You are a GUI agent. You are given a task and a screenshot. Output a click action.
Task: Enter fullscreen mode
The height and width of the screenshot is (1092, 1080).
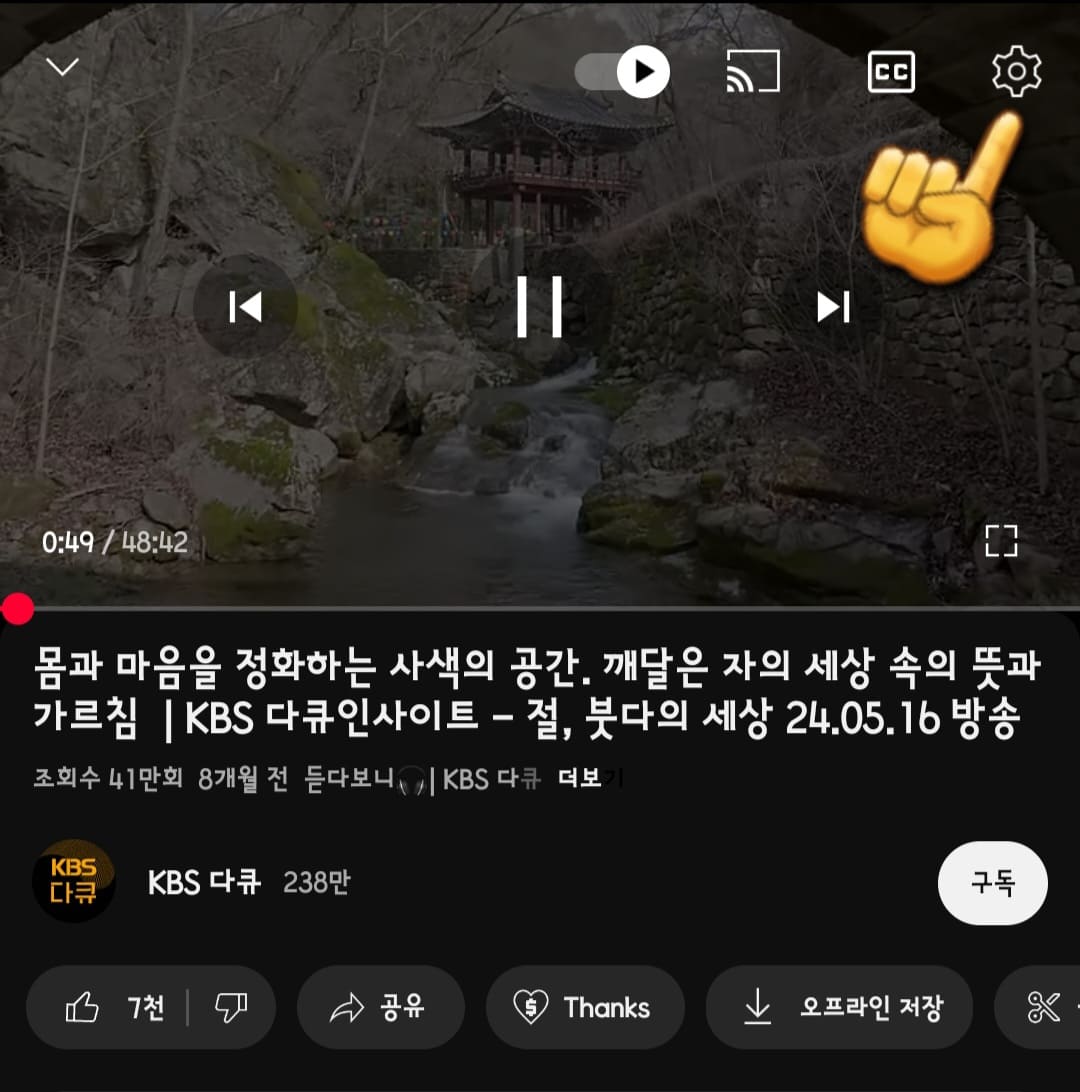pyautogui.click(x=1001, y=541)
